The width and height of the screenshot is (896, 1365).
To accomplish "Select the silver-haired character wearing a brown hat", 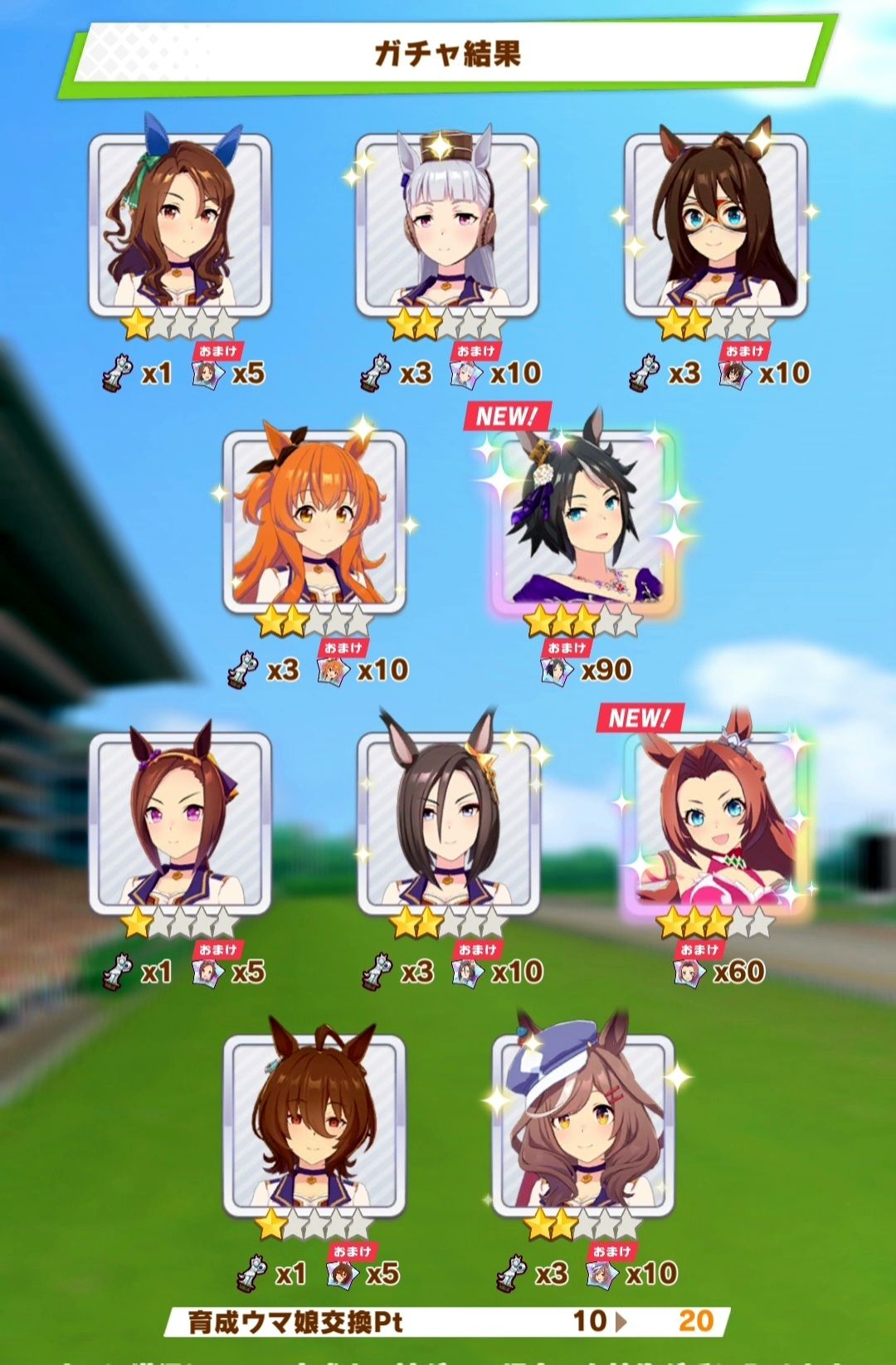I will tap(447, 226).
